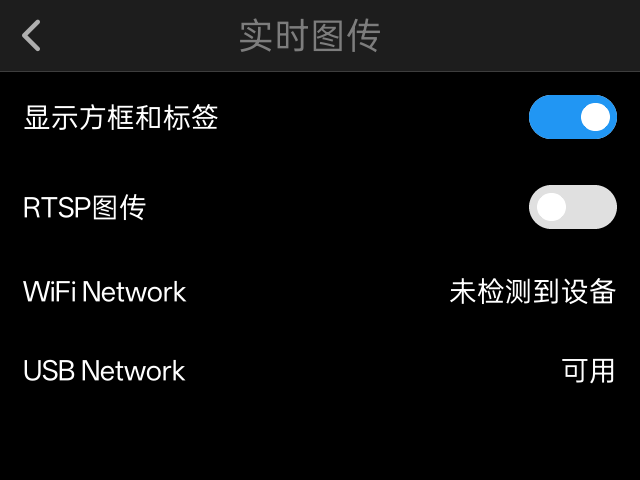Go back from 实时图传 screen
This screenshot has width=640, height=480.
(32, 36)
